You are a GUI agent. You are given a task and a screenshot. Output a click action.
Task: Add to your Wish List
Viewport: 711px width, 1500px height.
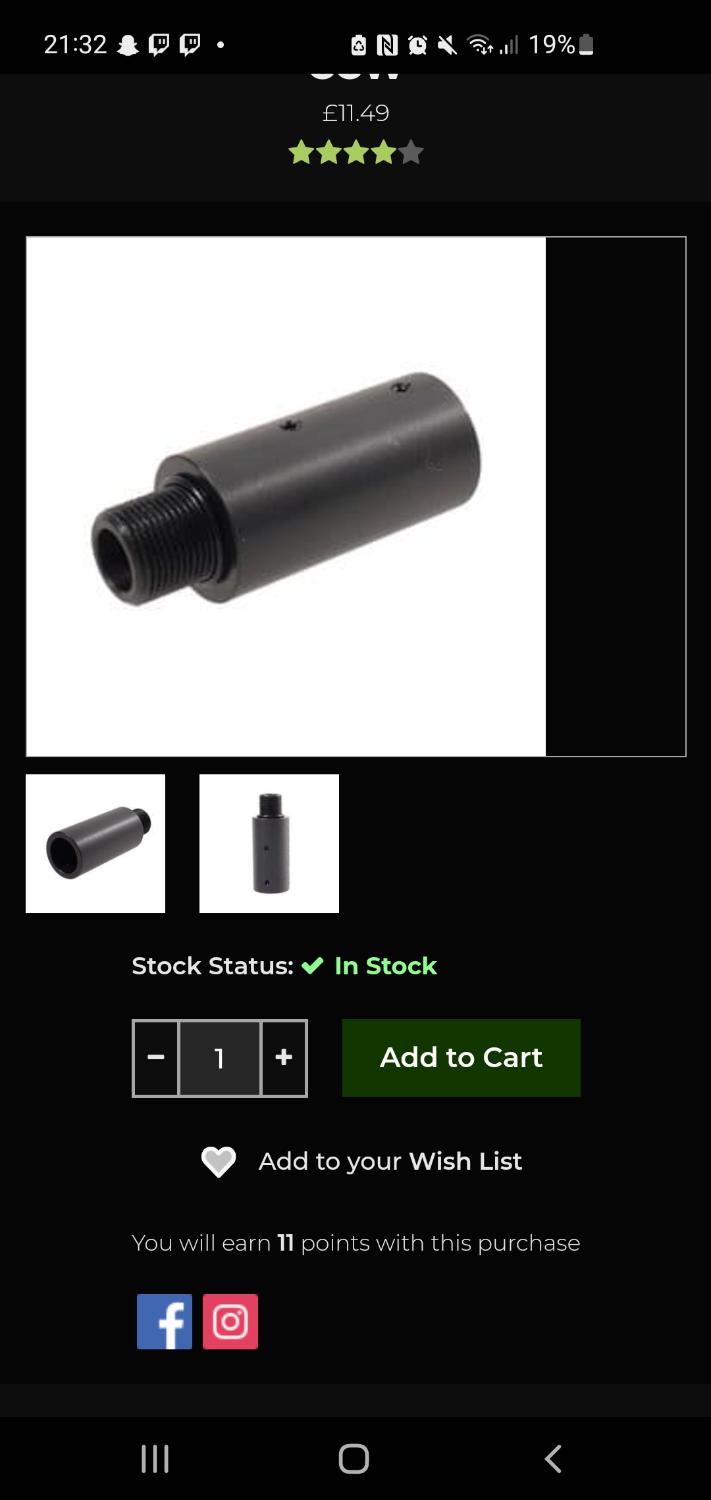click(x=362, y=1161)
